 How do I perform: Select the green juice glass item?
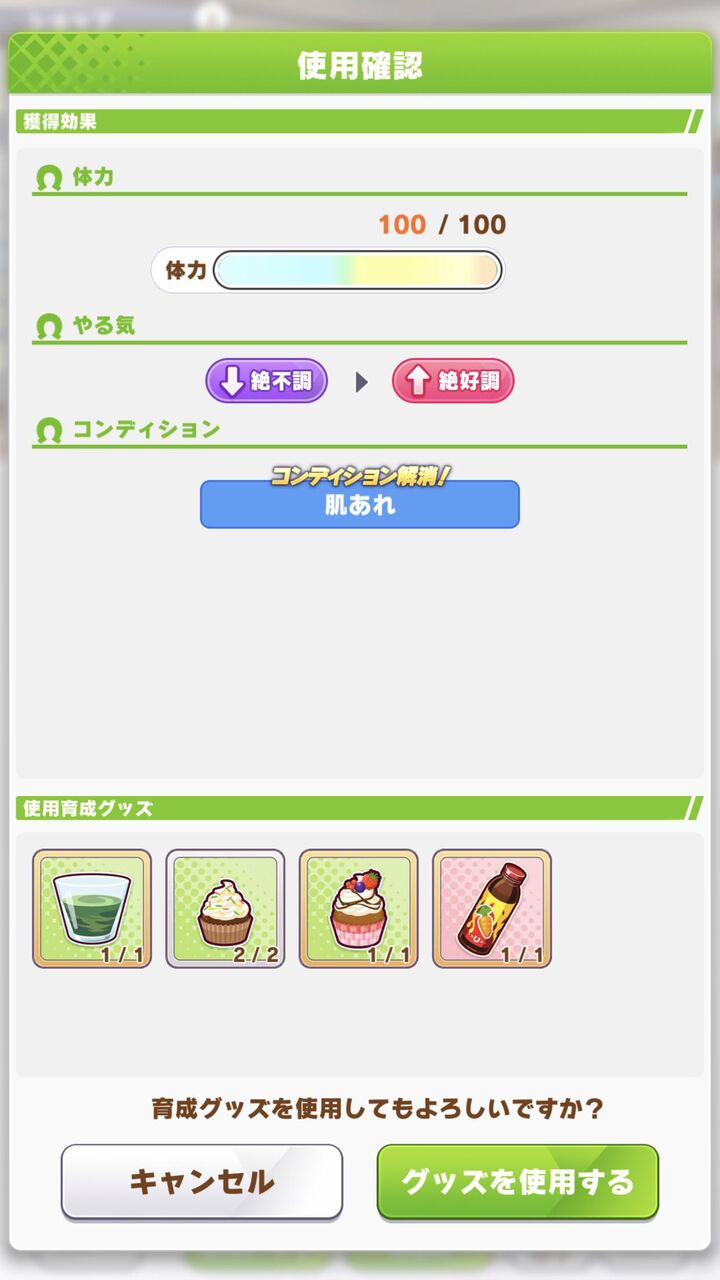(x=92, y=909)
